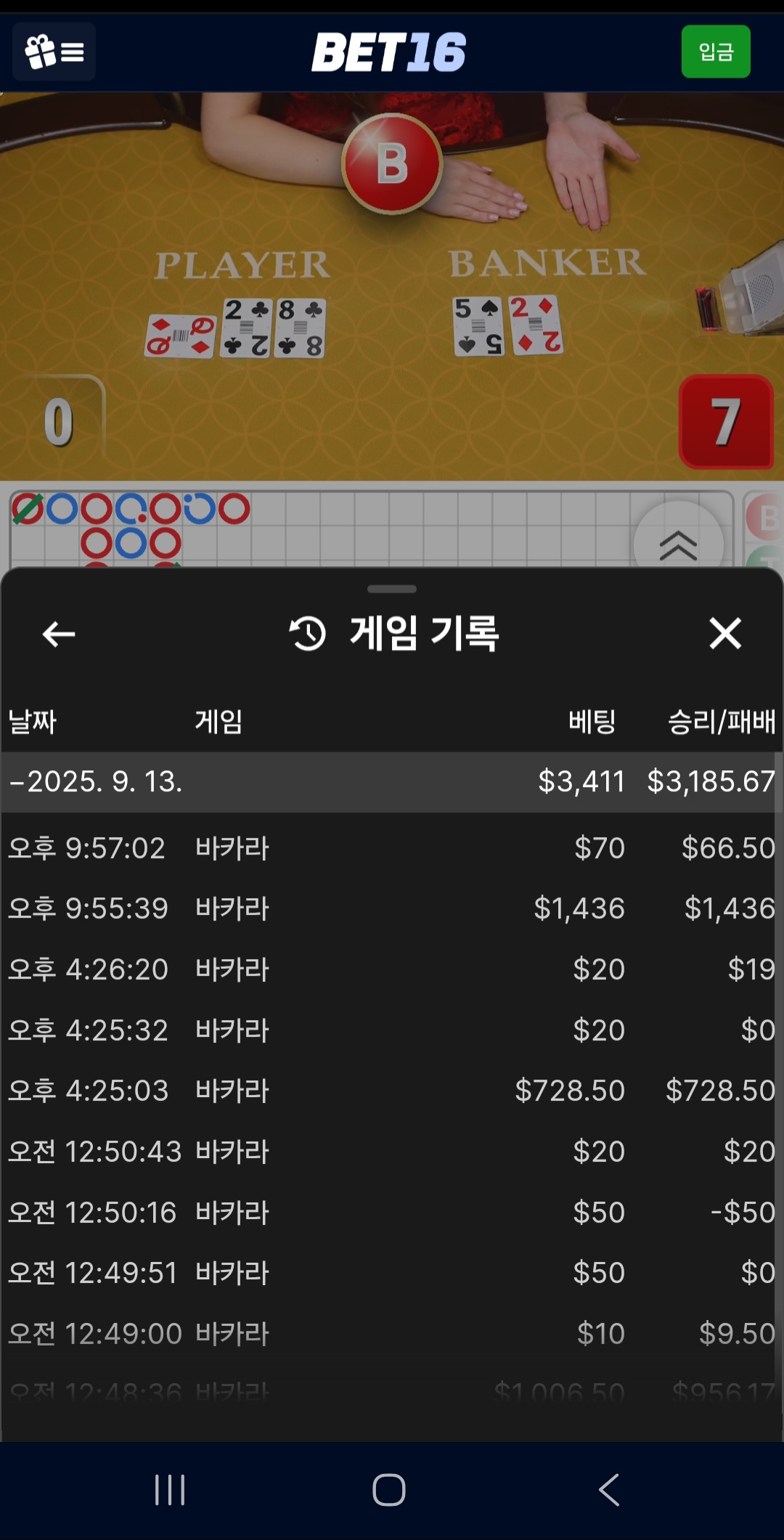Open the 오전 12:49:51 baccarat entry
The width and height of the screenshot is (784, 1540).
[391, 1273]
